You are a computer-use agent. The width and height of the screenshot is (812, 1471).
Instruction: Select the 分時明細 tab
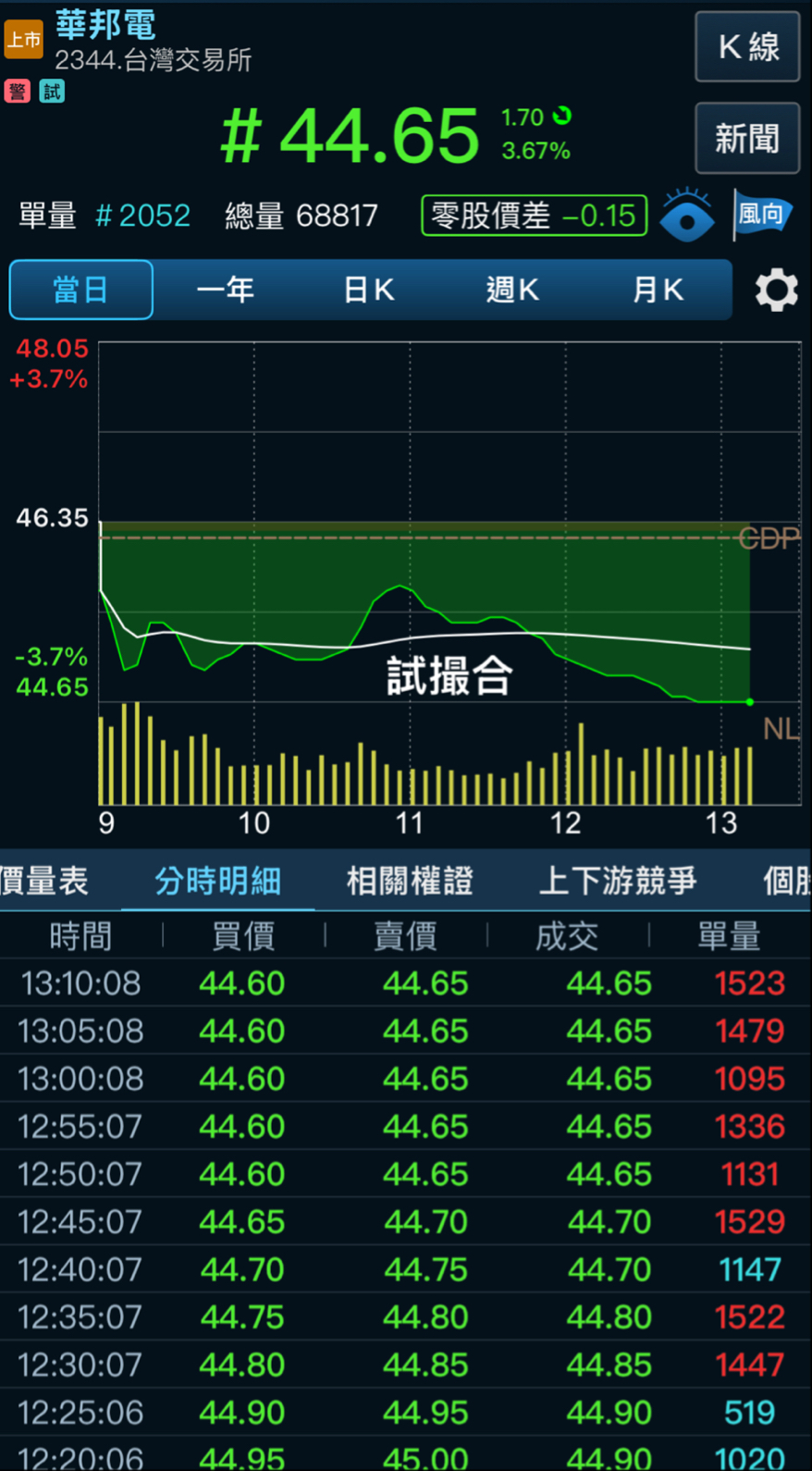click(217, 881)
